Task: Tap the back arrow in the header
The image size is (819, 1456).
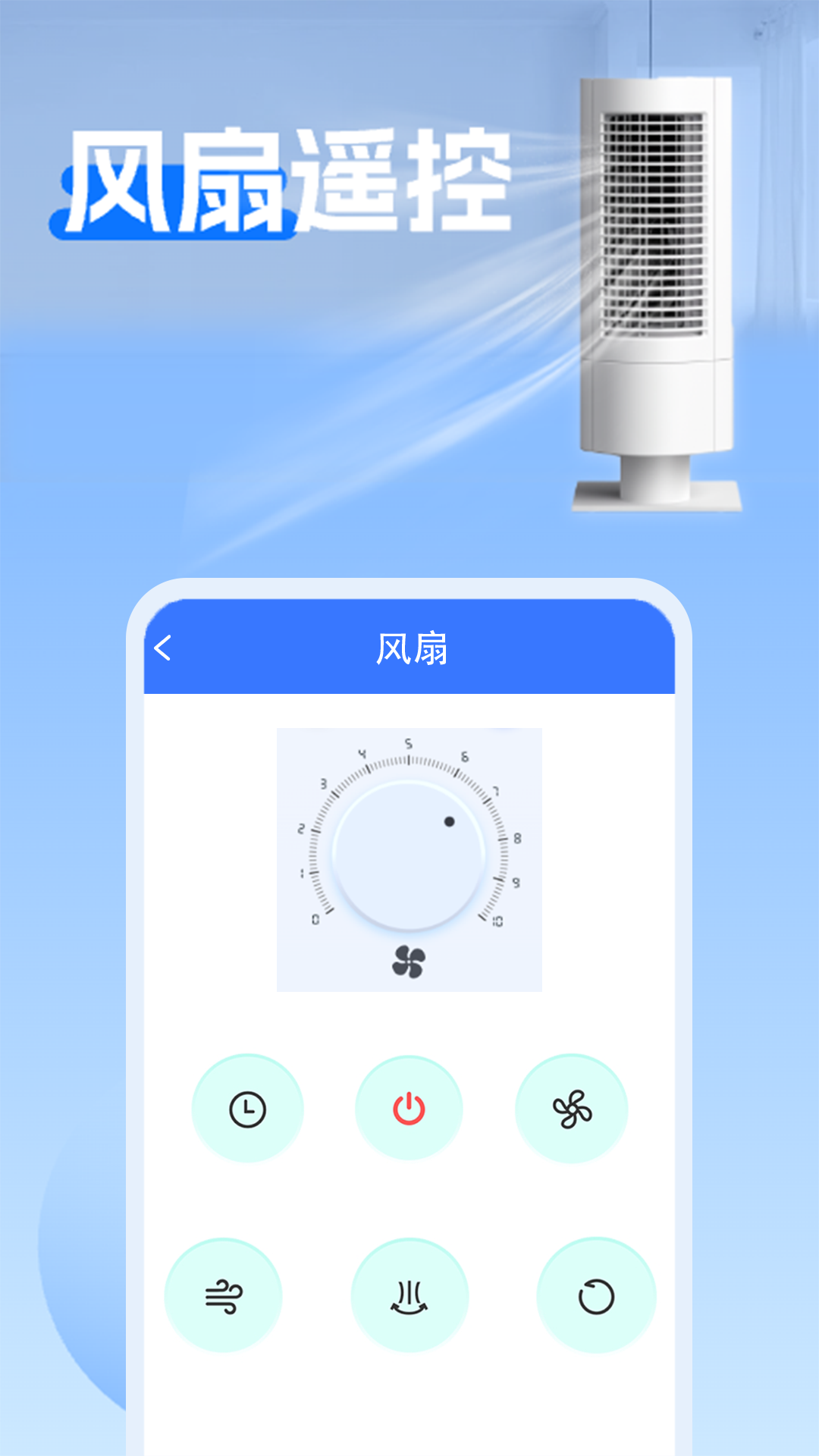Action: pyautogui.click(x=163, y=648)
